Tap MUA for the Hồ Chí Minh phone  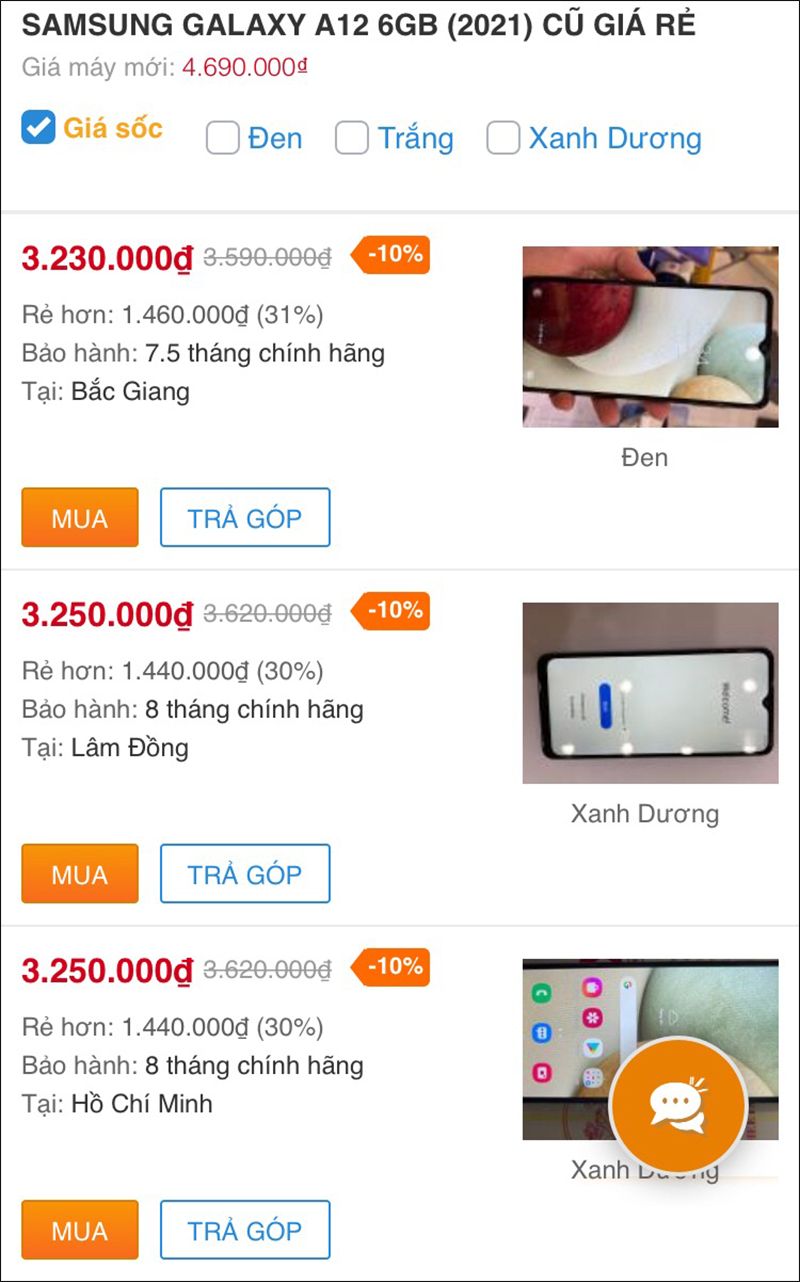pos(80,1229)
